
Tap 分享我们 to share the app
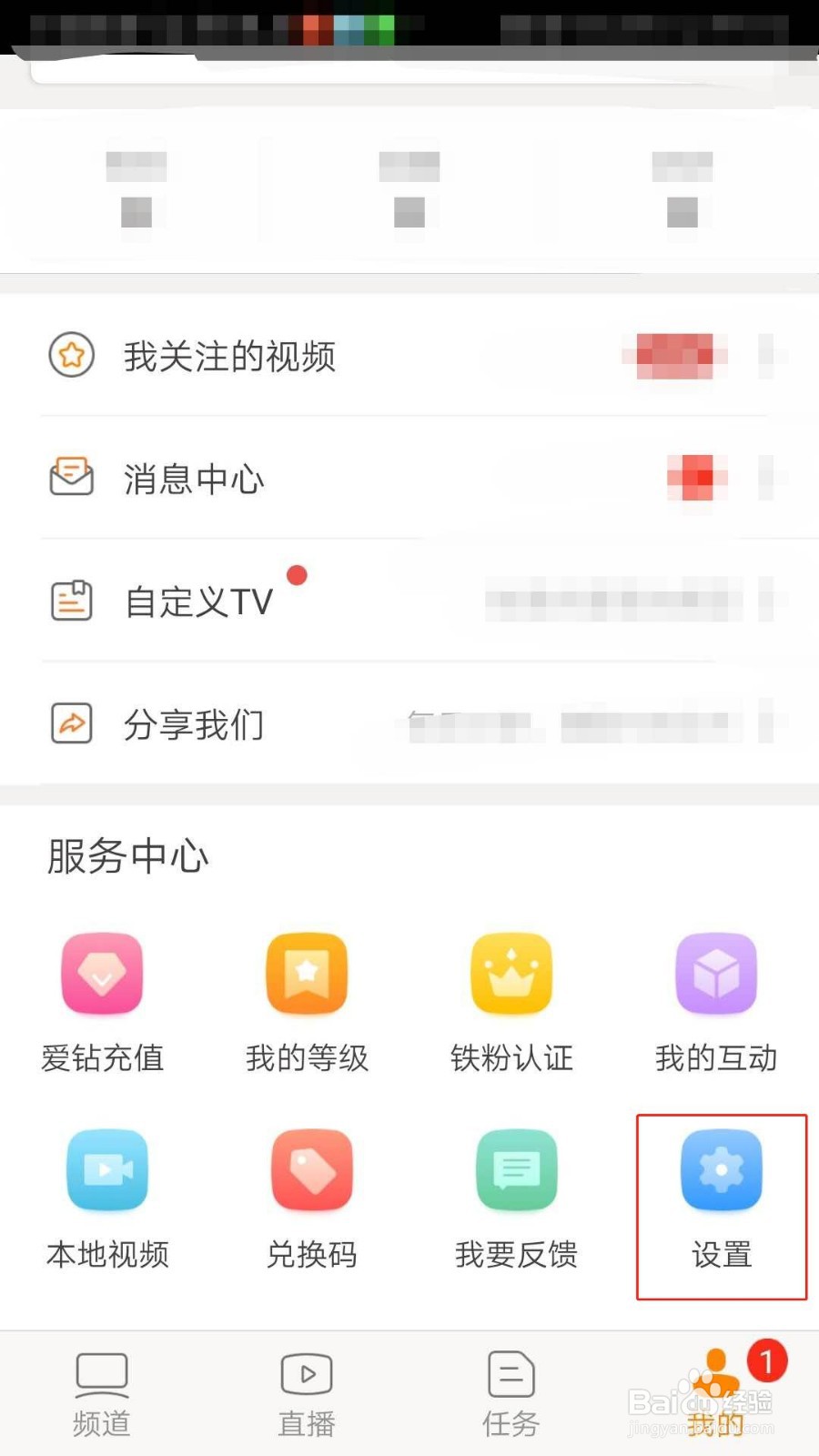(x=409, y=723)
